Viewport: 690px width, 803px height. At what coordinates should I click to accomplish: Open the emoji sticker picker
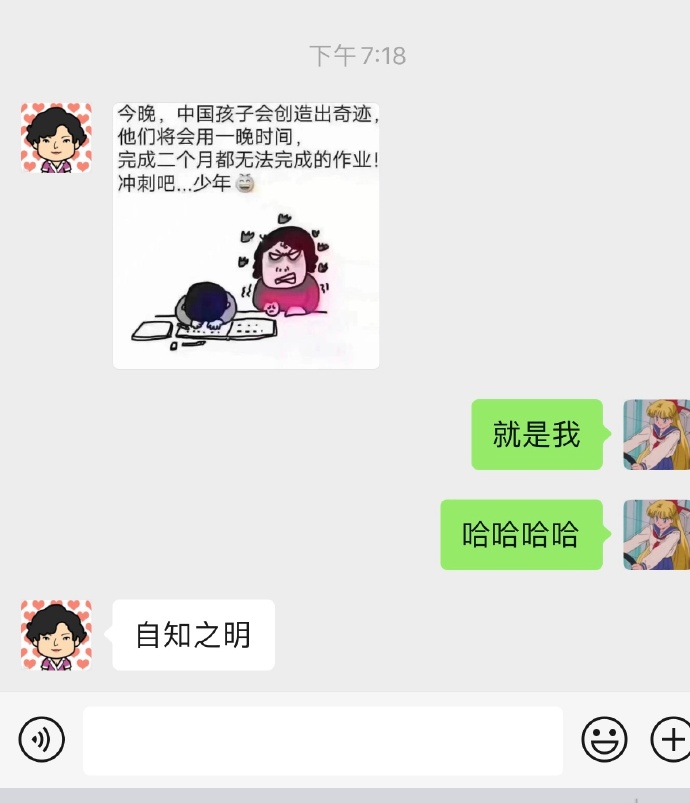(604, 740)
